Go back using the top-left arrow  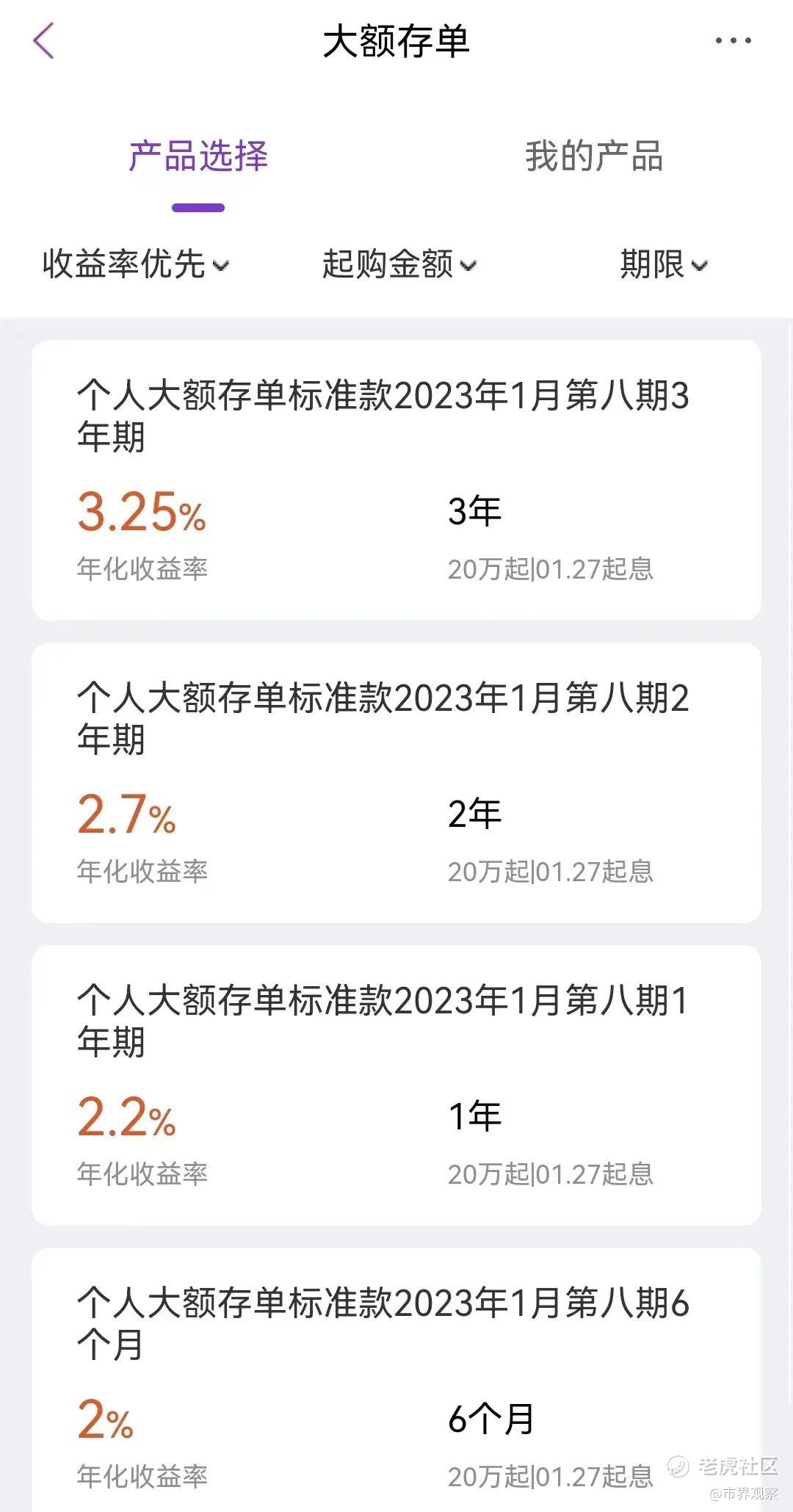point(44,40)
